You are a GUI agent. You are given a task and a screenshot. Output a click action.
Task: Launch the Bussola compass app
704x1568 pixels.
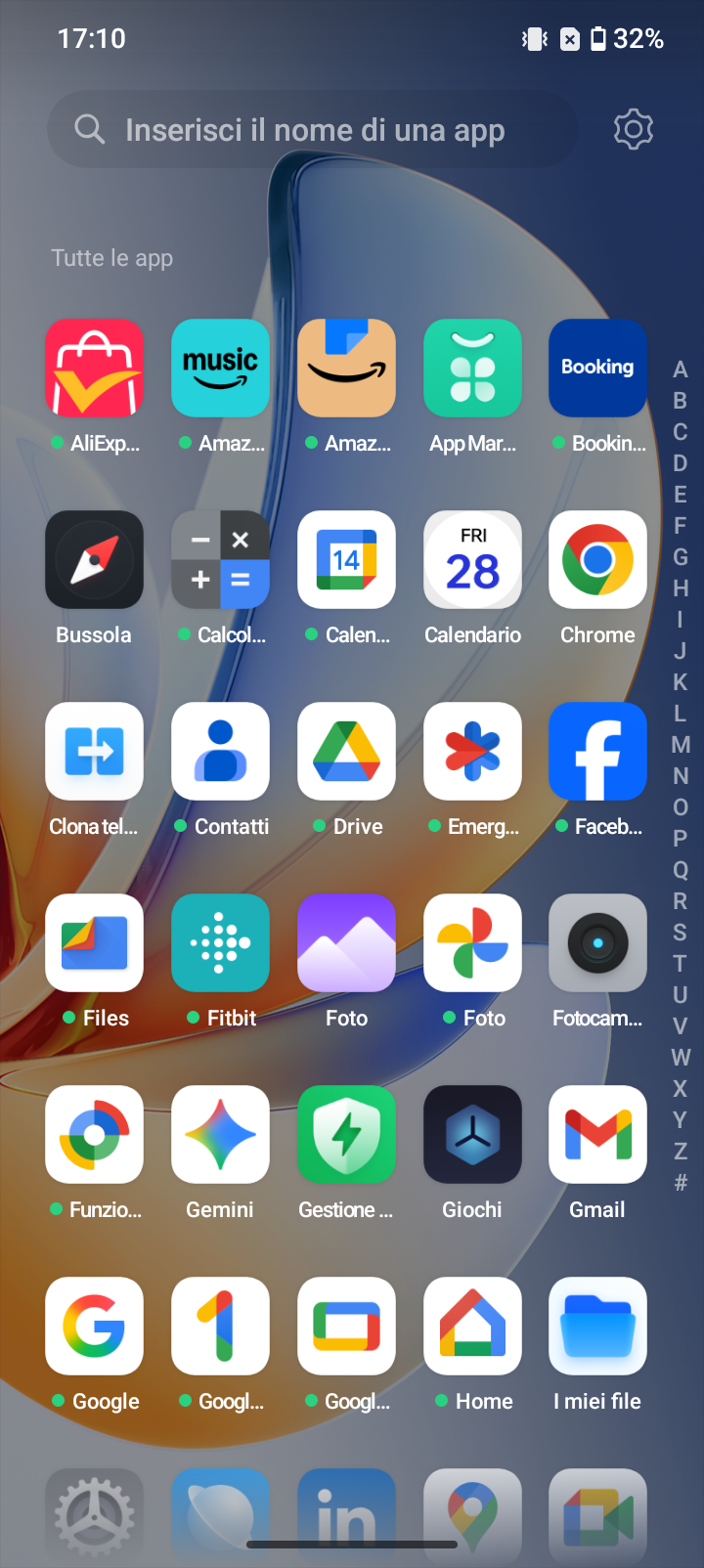95,560
